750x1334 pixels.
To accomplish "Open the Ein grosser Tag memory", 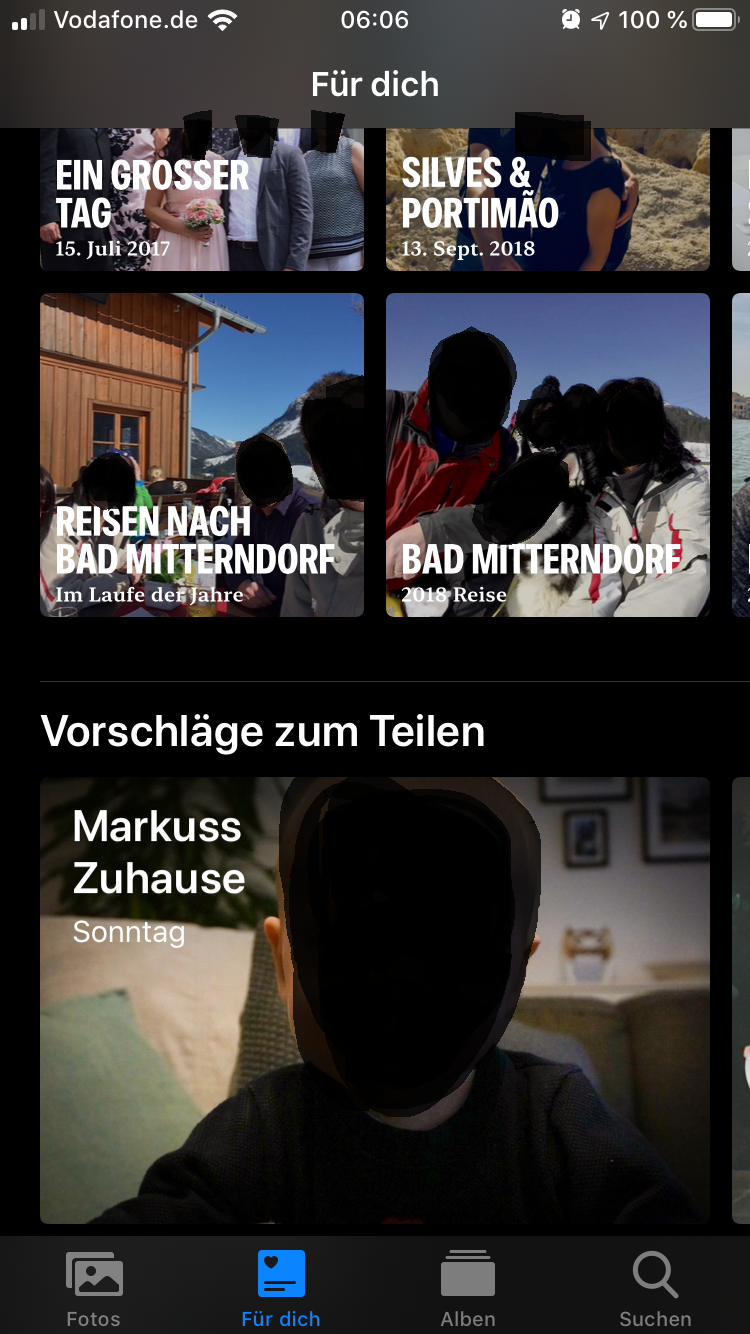I will [201, 200].
